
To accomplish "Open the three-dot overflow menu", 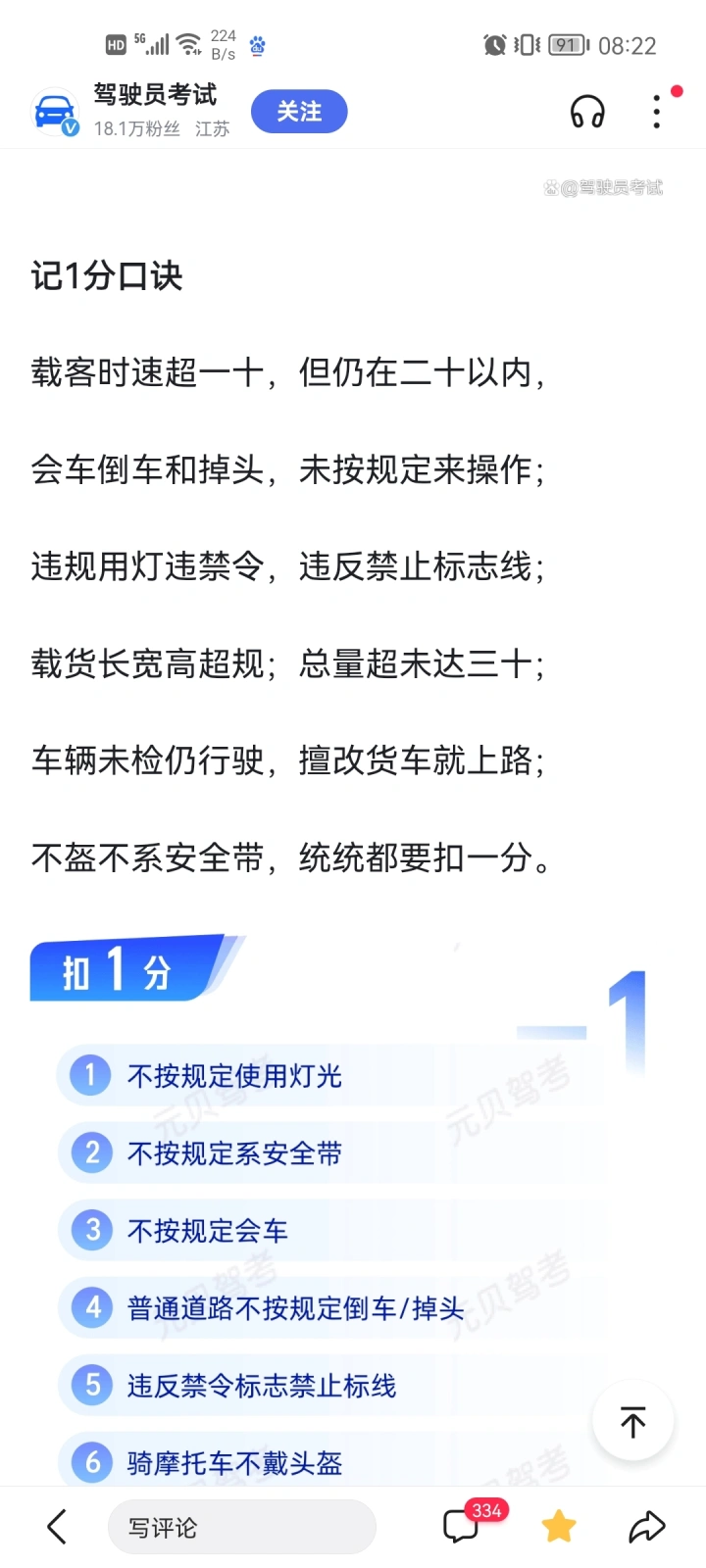I will coord(657,112).
